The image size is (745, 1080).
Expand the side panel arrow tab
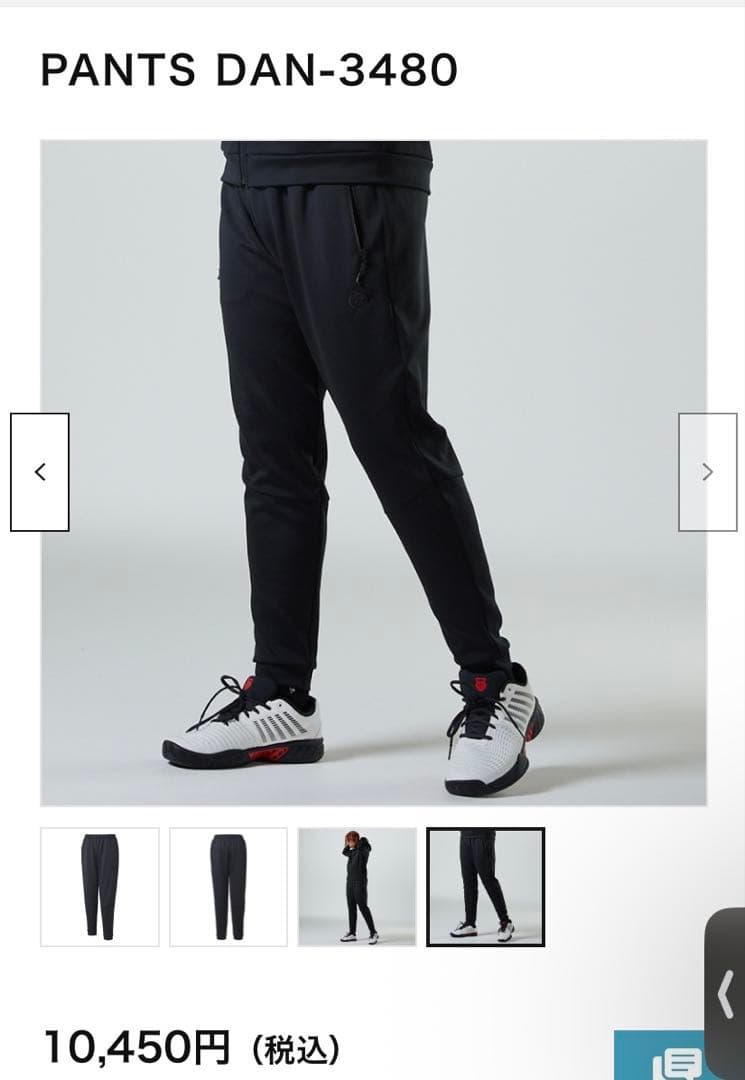[727, 995]
